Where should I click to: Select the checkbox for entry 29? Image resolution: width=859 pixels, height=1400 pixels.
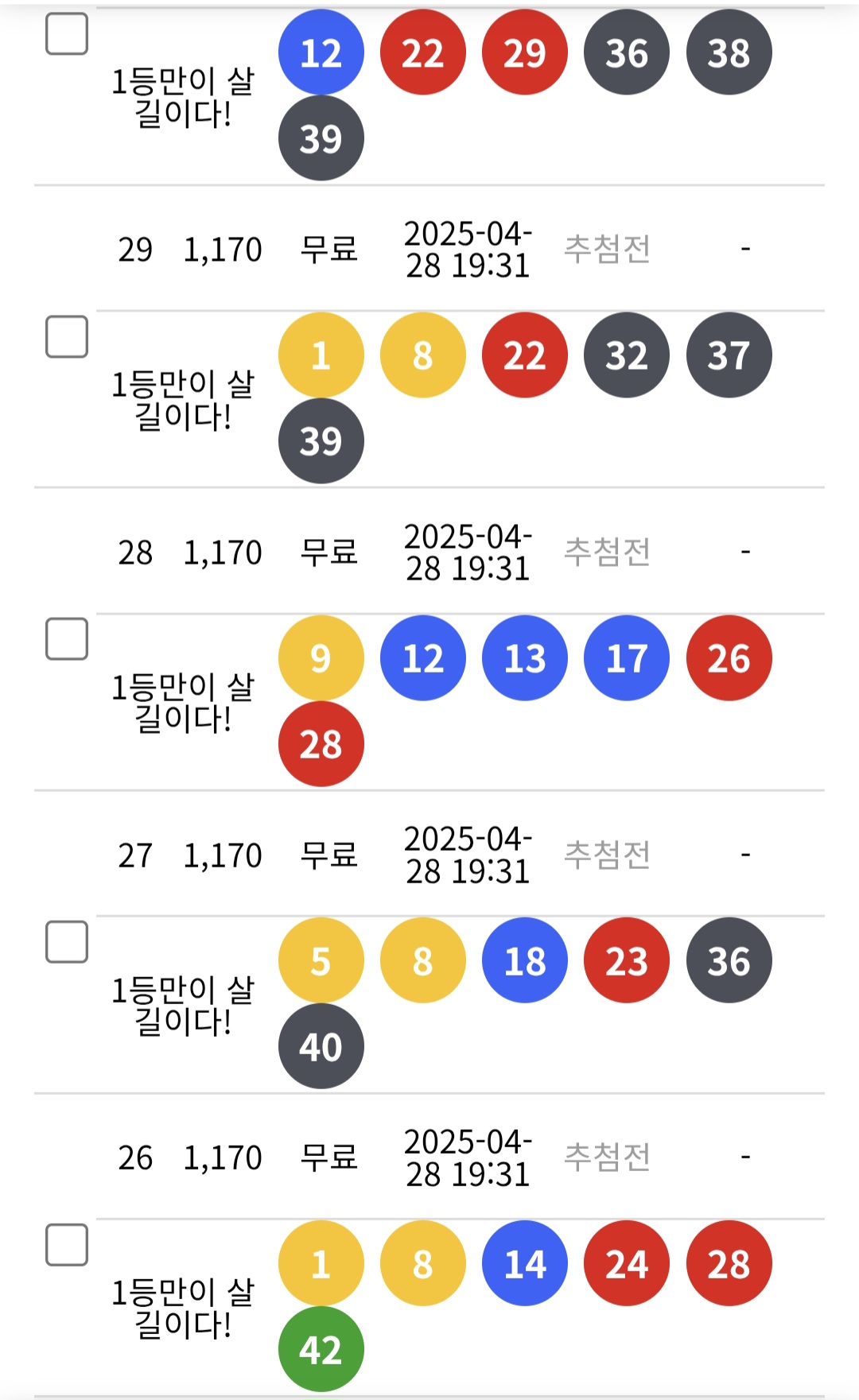[67, 336]
